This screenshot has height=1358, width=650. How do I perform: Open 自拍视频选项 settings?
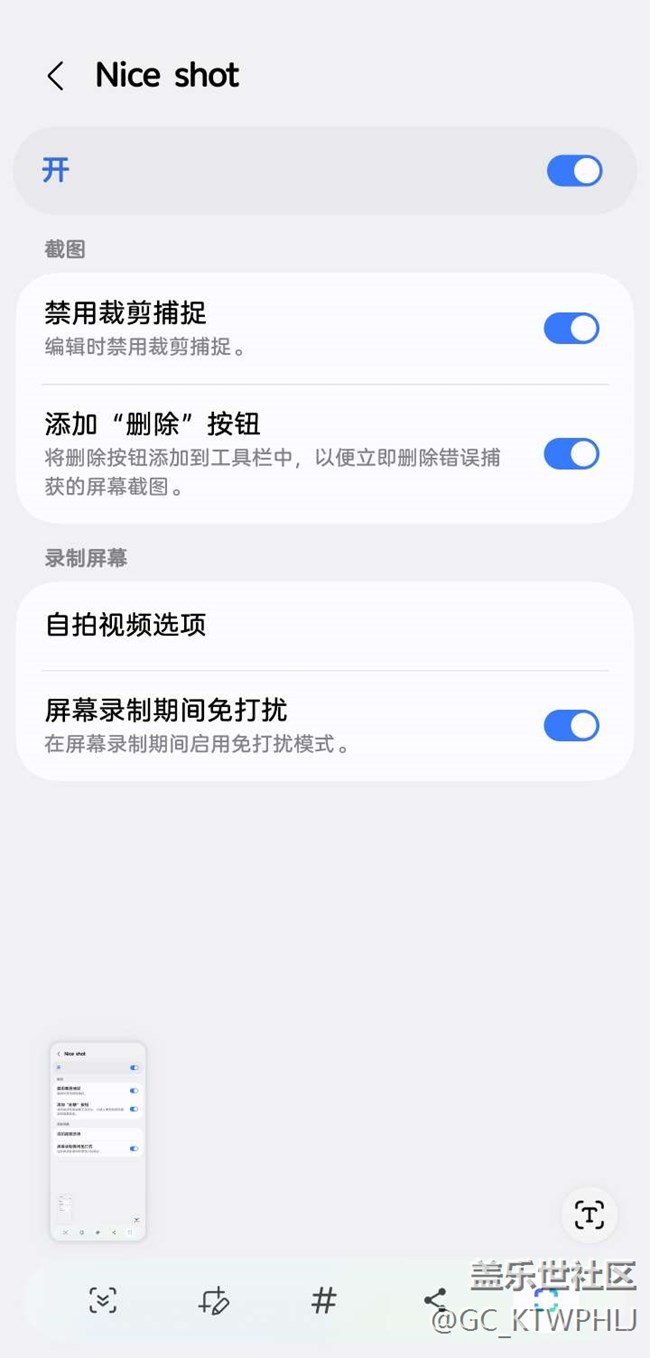pyautogui.click(x=325, y=626)
